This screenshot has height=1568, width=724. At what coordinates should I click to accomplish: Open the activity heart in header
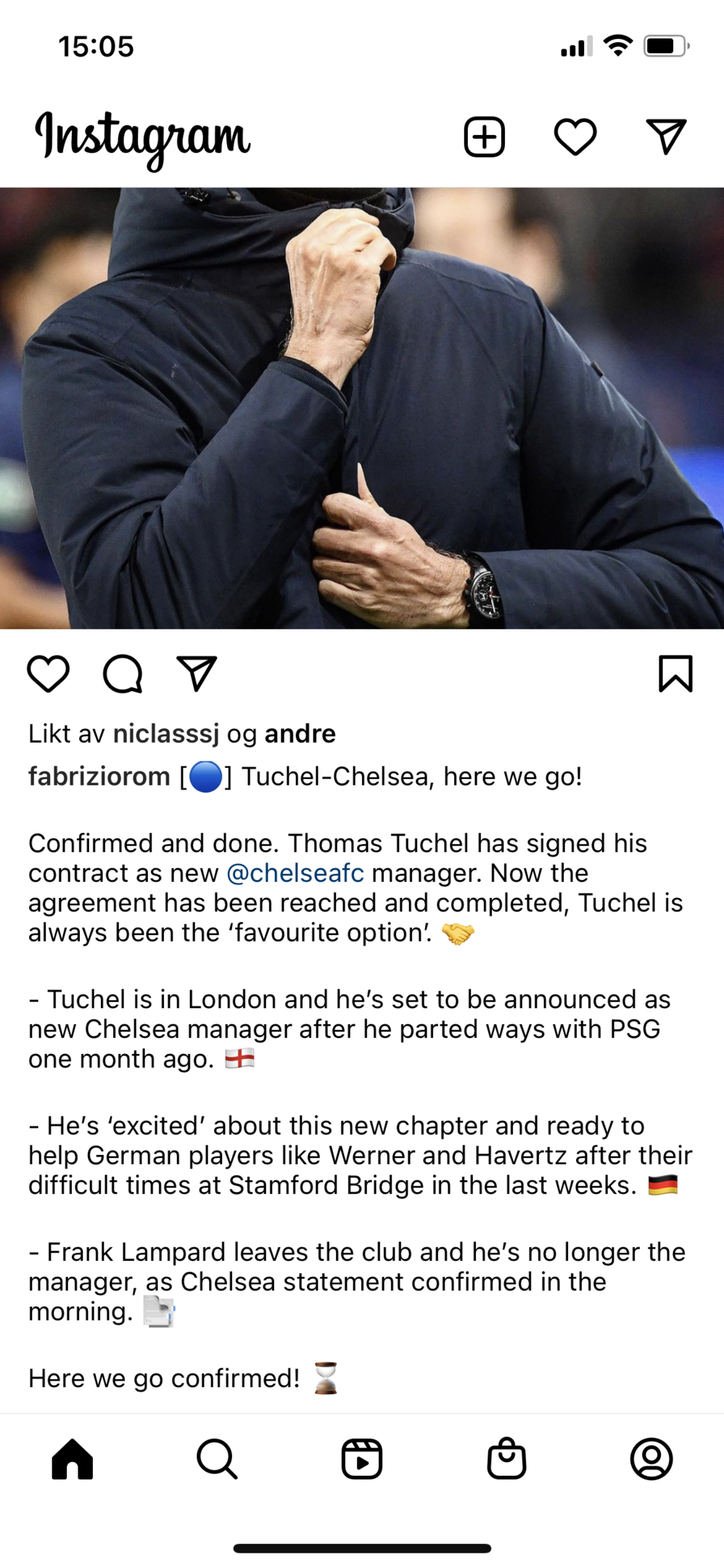575,136
